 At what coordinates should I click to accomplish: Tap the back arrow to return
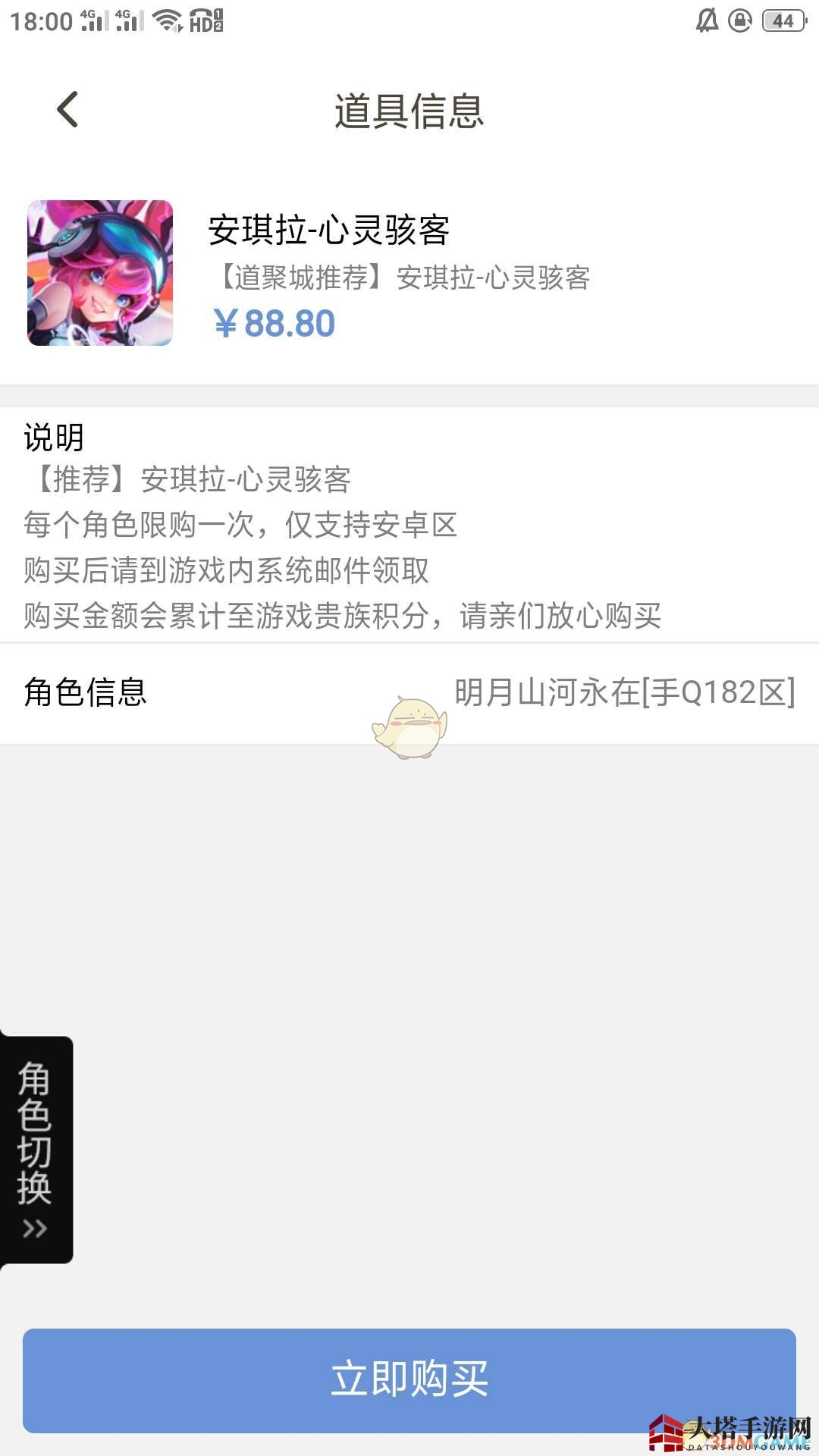(x=67, y=108)
